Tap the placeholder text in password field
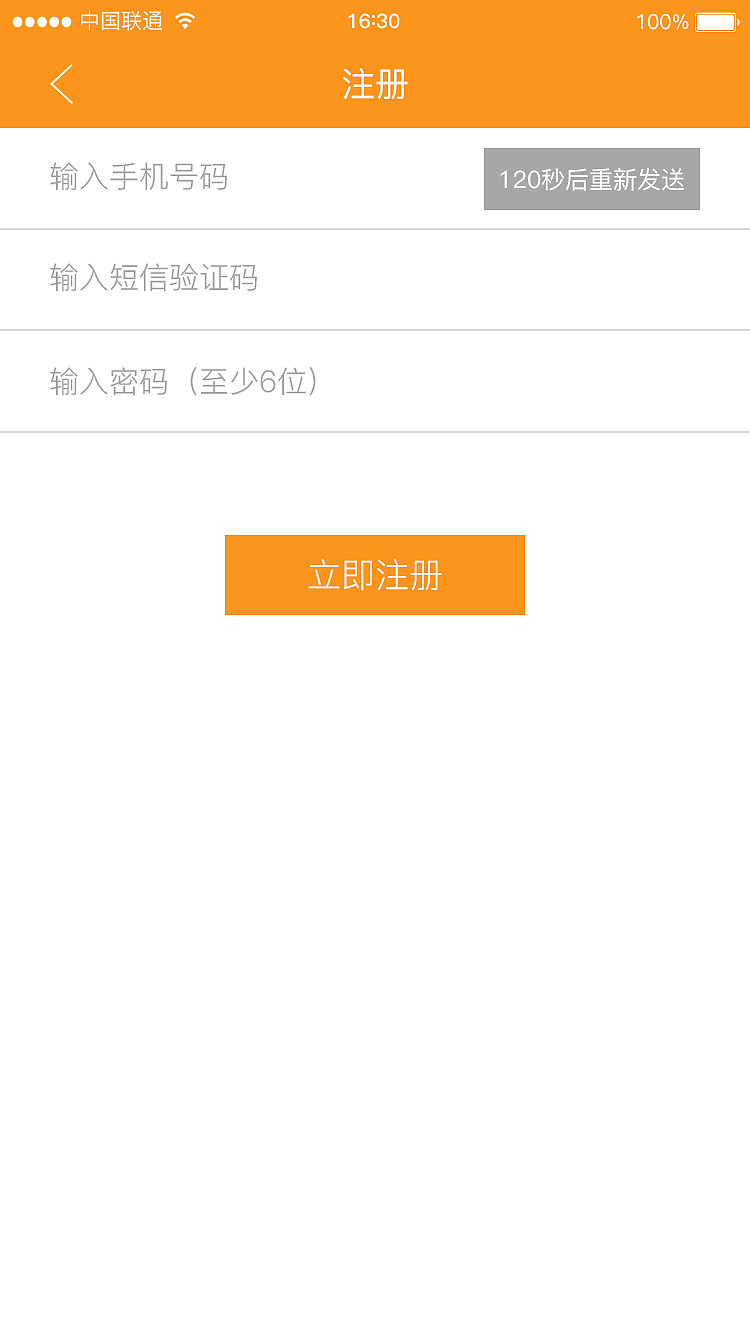Screen dimensions: 750x1334 pyautogui.click(x=183, y=381)
